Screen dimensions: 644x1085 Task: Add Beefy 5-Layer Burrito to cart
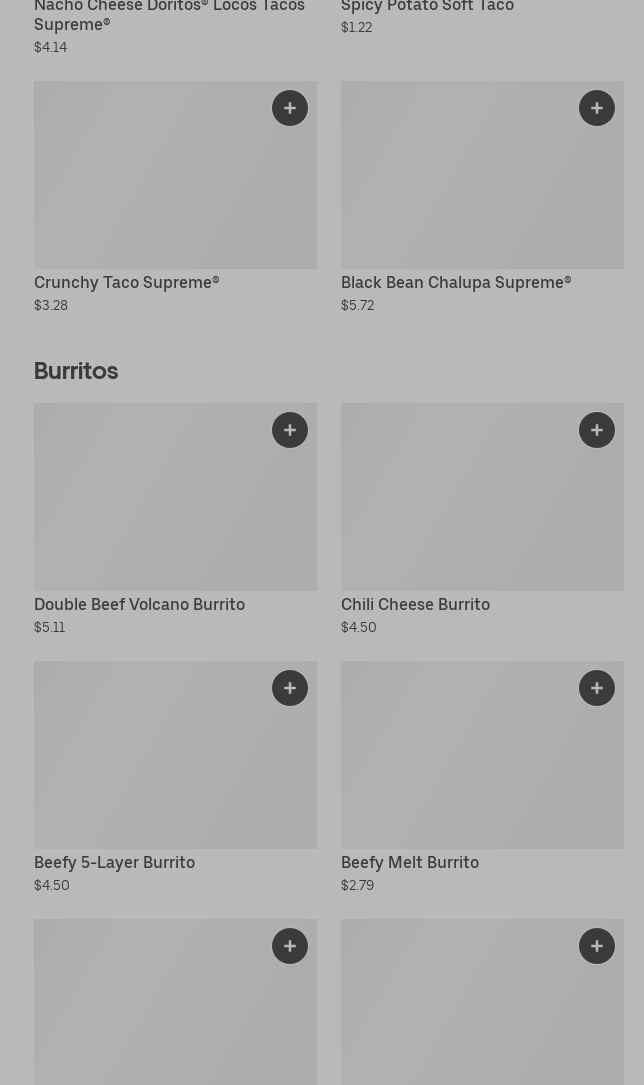click(x=290, y=688)
